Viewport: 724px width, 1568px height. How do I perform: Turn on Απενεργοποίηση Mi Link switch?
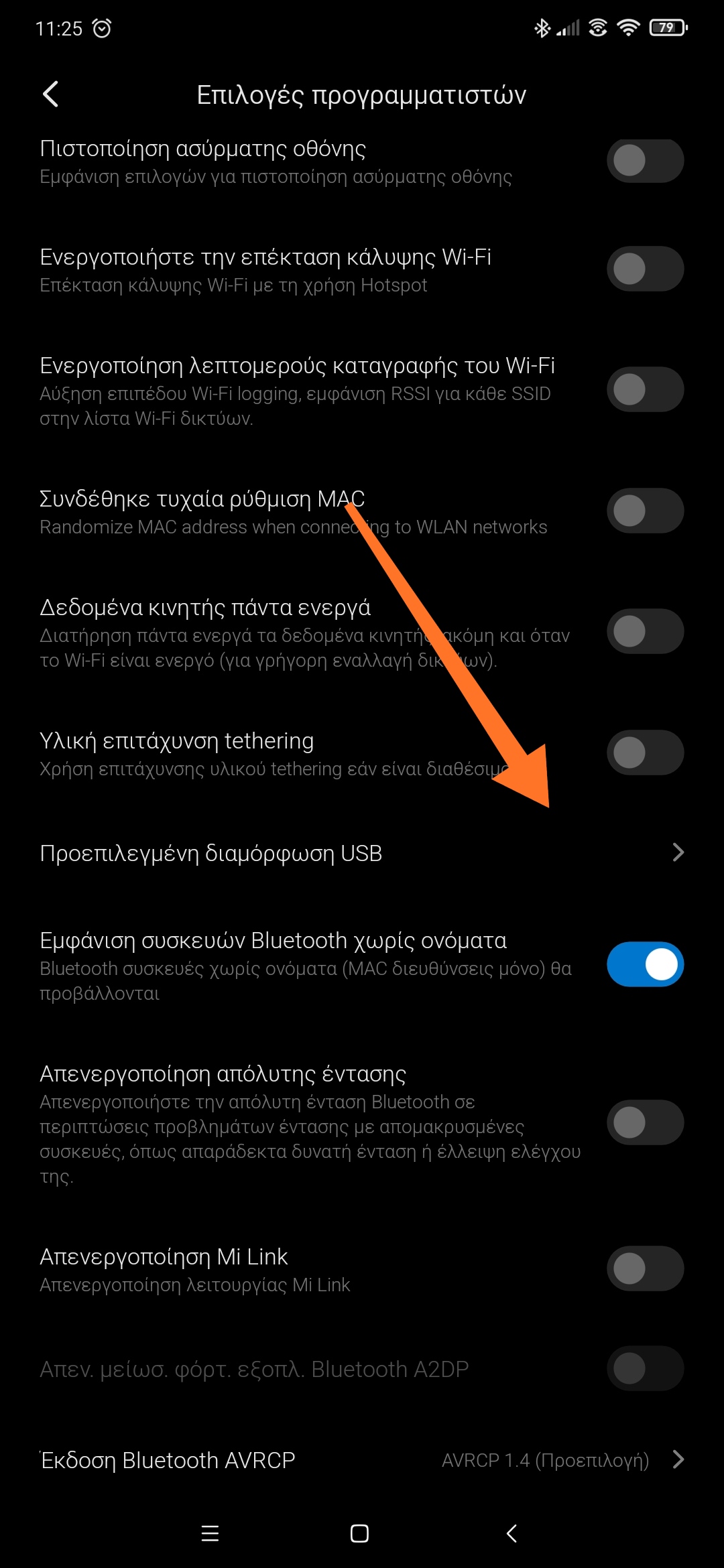click(x=645, y=1268)
